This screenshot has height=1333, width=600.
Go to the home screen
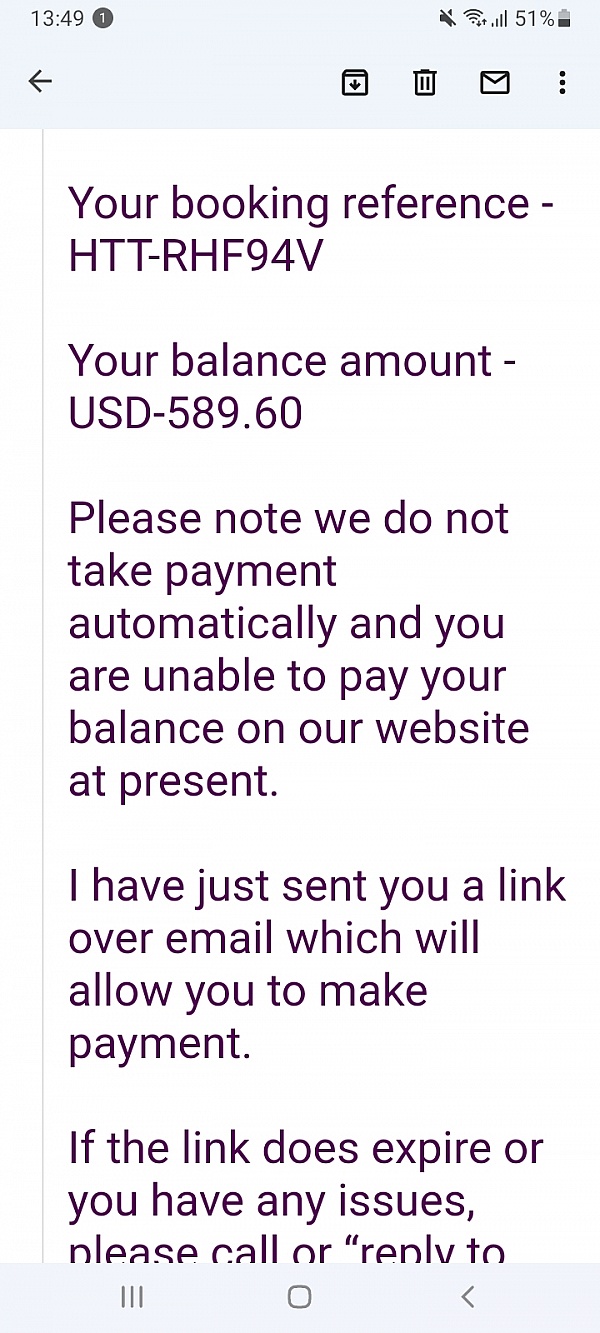(x=299, y=1297)
